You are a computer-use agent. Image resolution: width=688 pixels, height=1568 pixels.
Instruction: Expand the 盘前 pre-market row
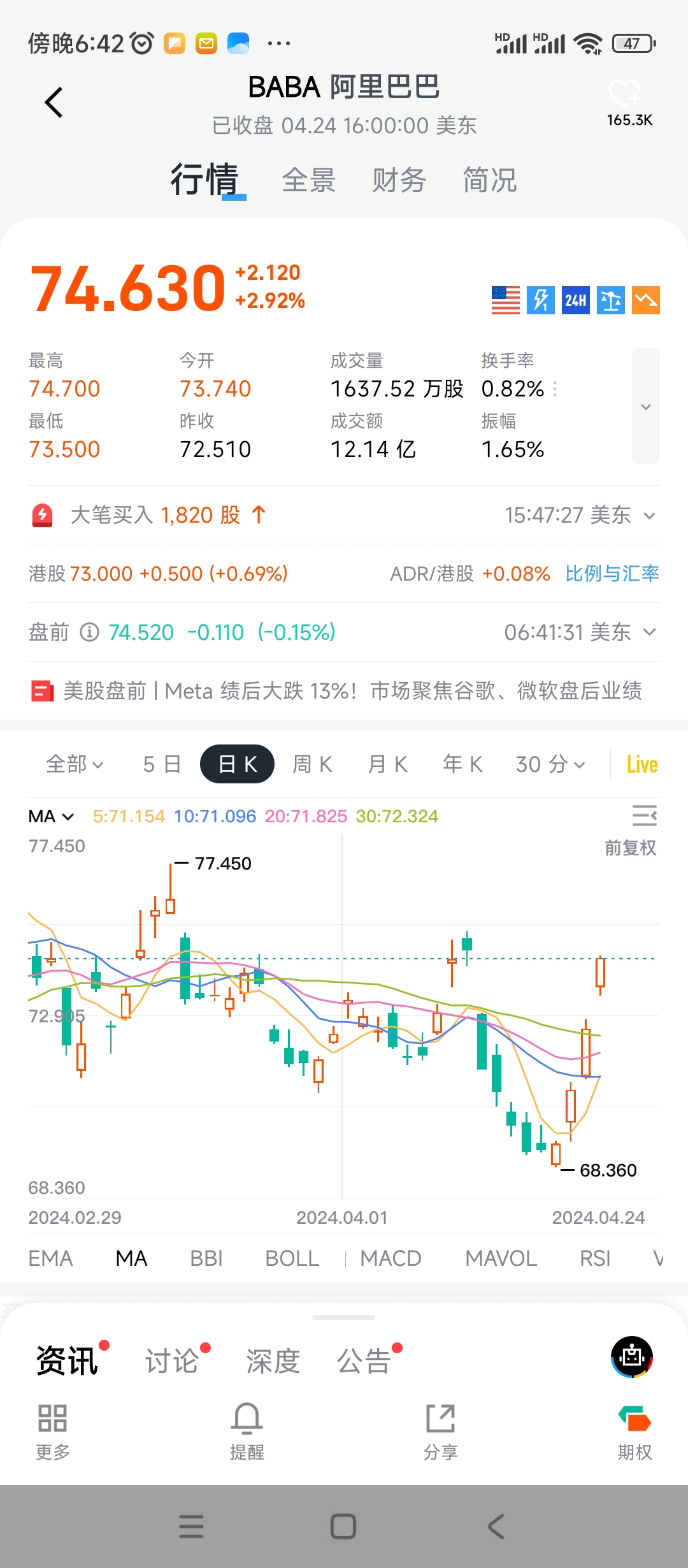(x=649, y=632)
